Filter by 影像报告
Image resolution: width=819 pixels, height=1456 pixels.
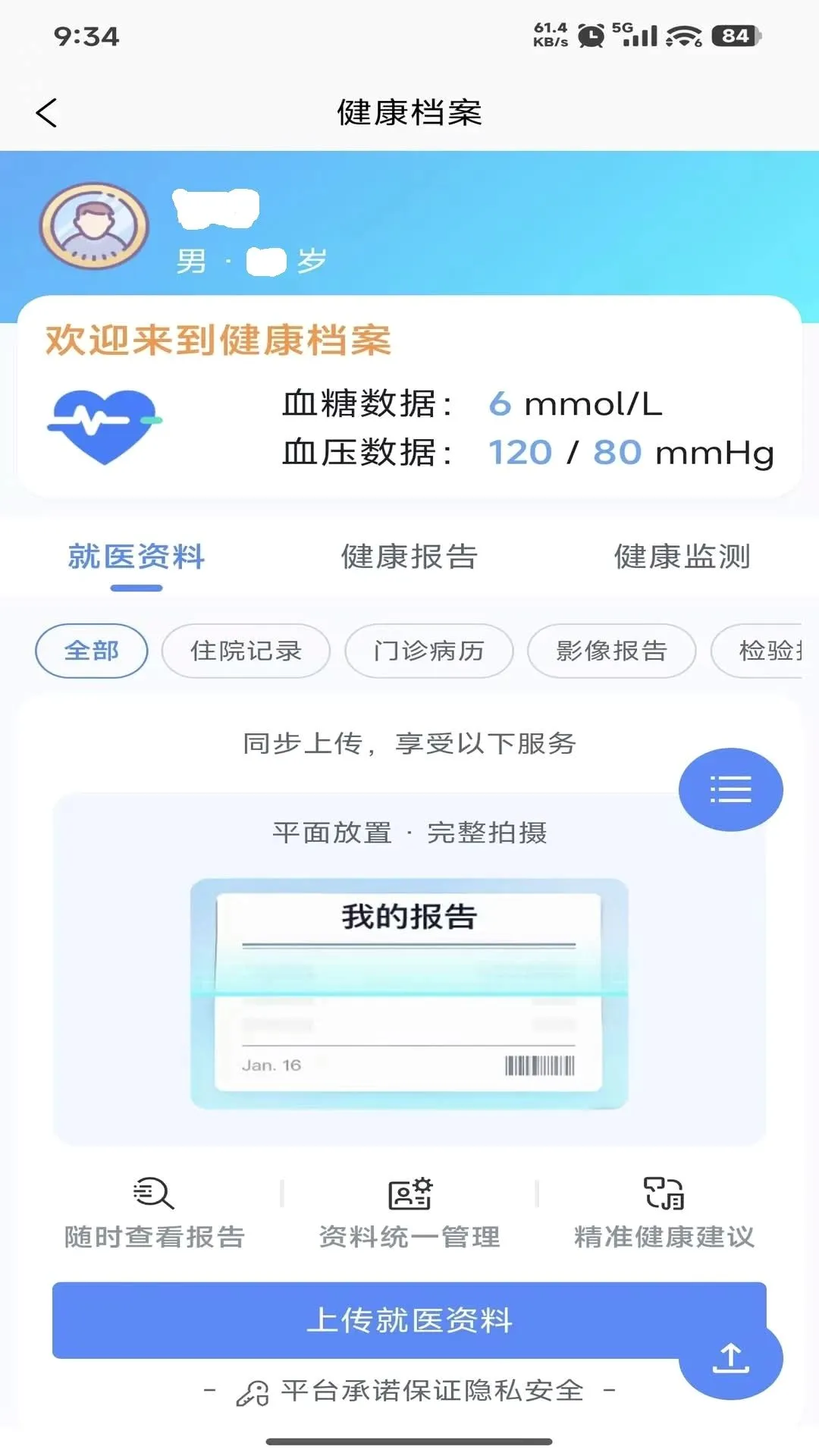click(611, 651)
